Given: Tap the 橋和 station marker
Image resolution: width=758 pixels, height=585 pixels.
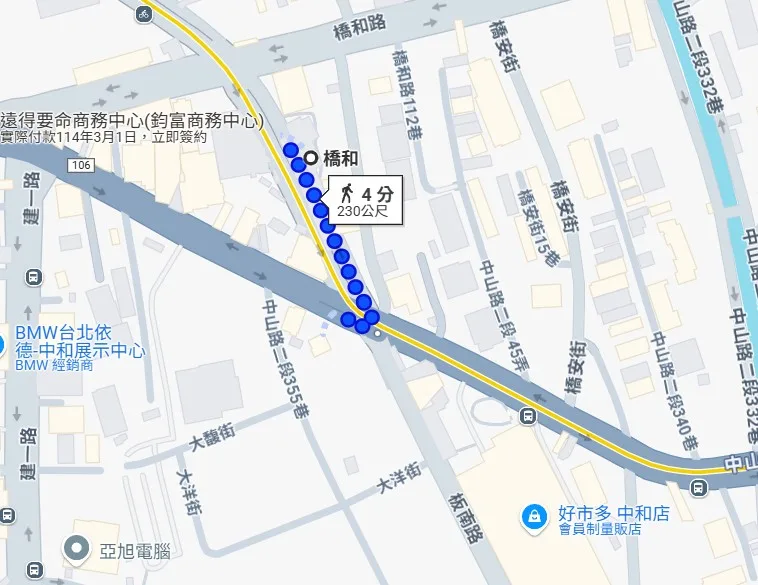Looking at the screenshot, I should click(311, 157).
